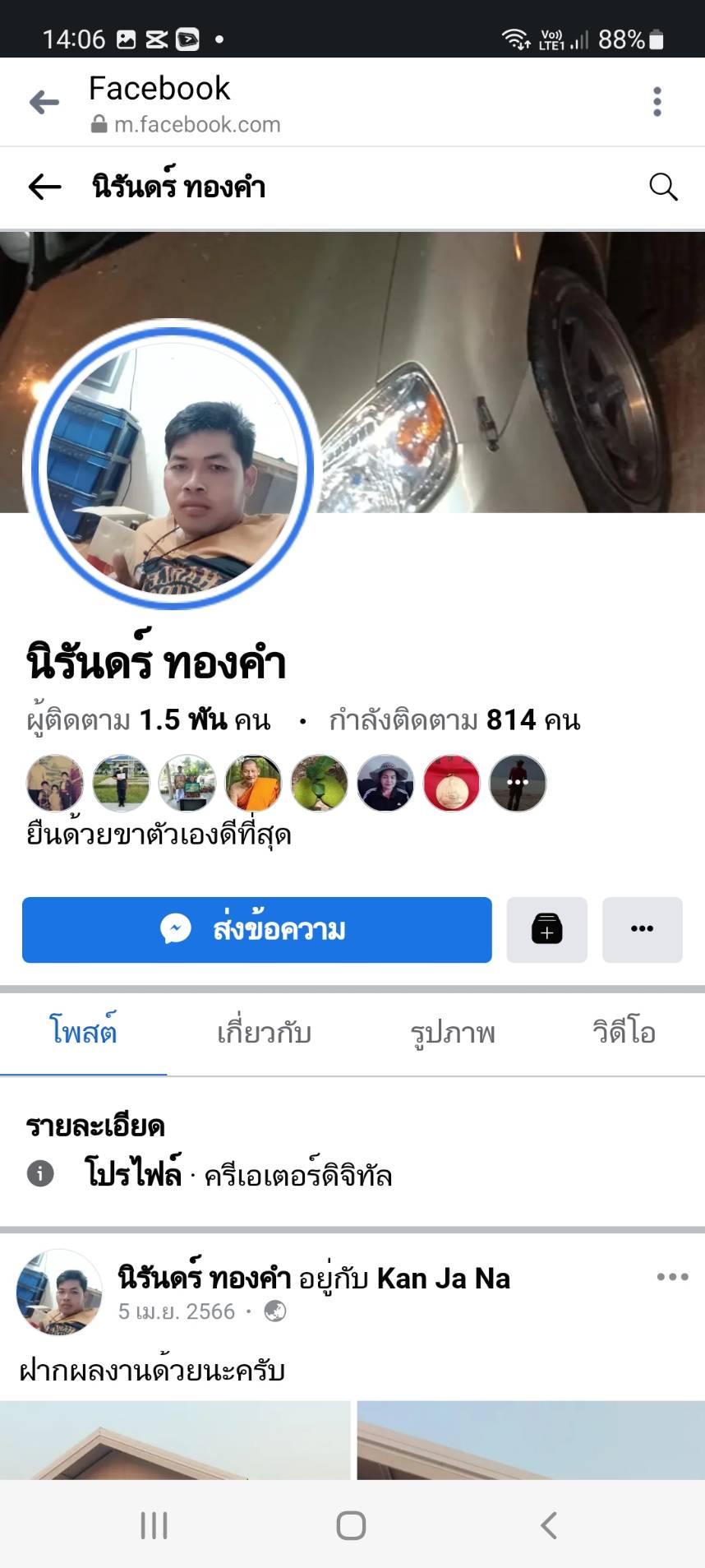Search within this Facebook profile
Viewport: 705px width, 1568px height.
[x=663, y=187]
